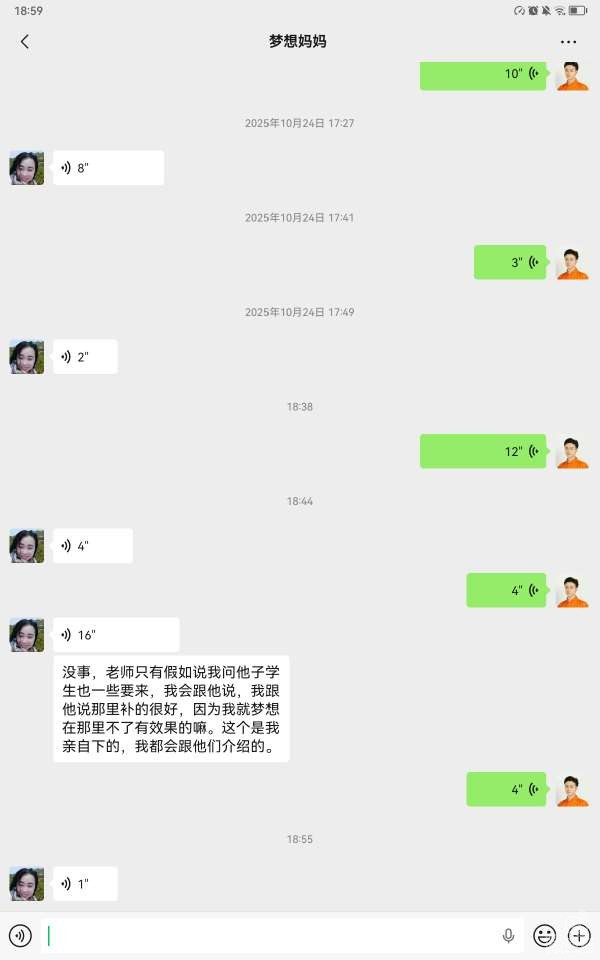Play the received 2-second voice message
Viewport: 600px width, 960px height.
pos(85,357)
